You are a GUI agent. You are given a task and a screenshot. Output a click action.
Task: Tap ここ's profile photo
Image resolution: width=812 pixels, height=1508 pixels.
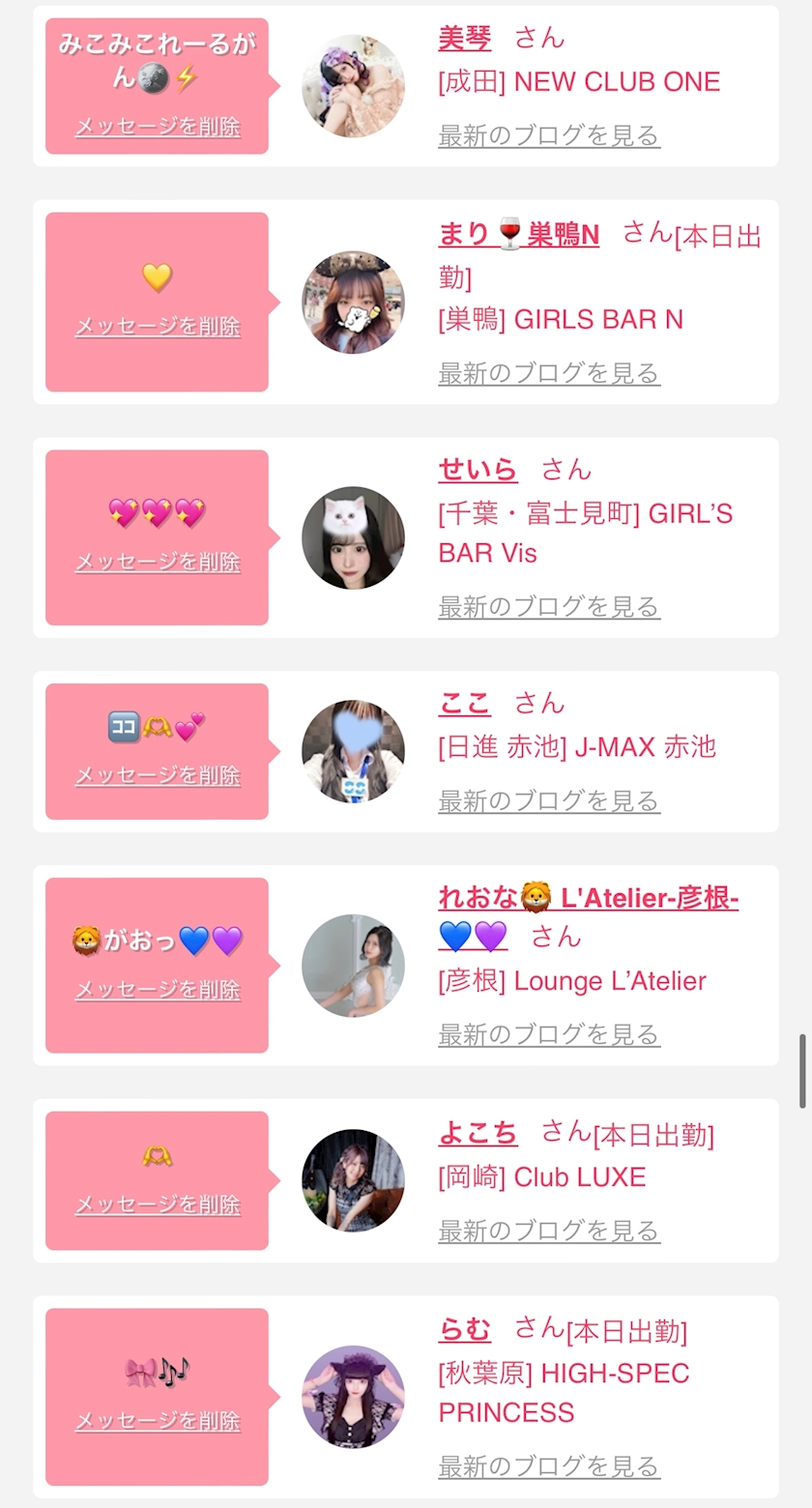(x=353, y=751)
